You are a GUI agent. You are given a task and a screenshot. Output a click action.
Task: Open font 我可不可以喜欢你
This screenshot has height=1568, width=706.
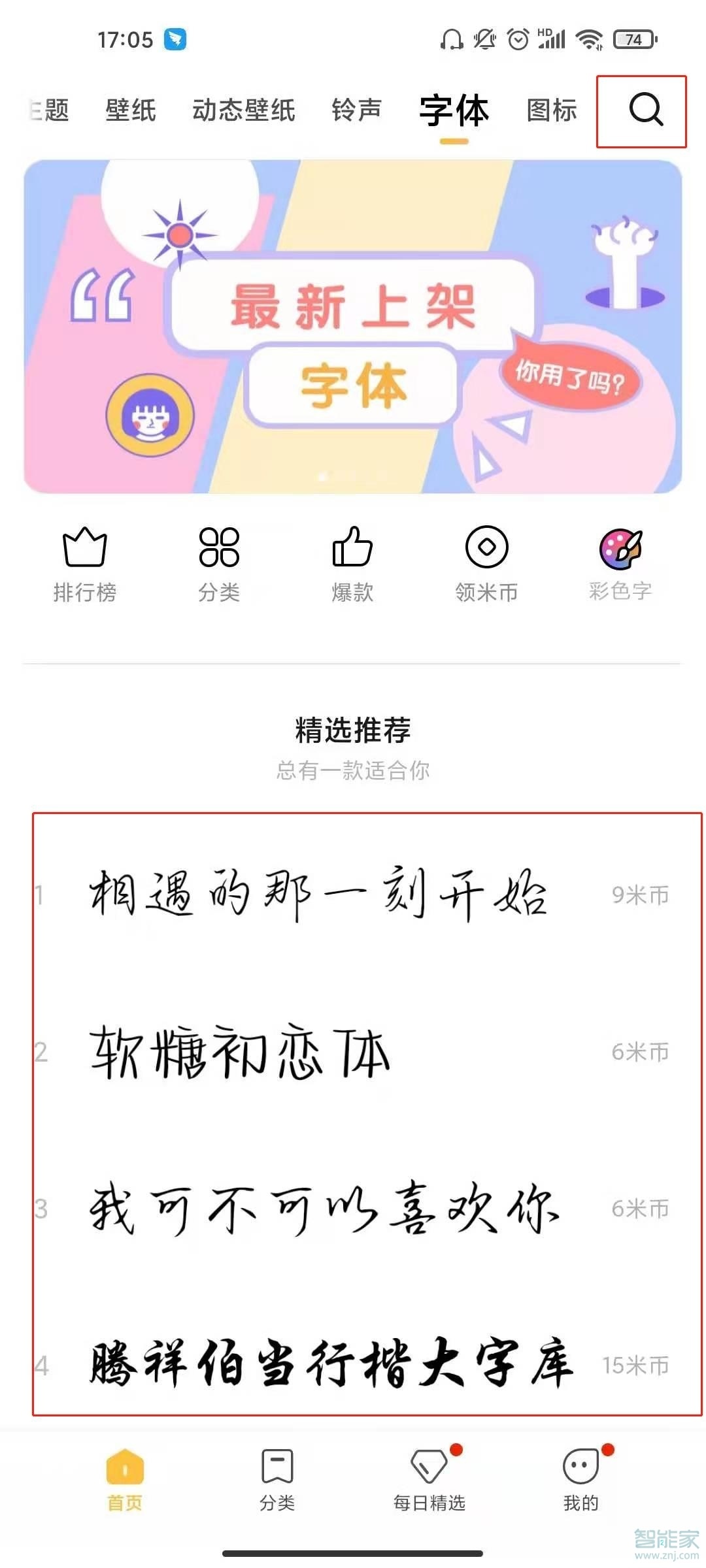324,1209
